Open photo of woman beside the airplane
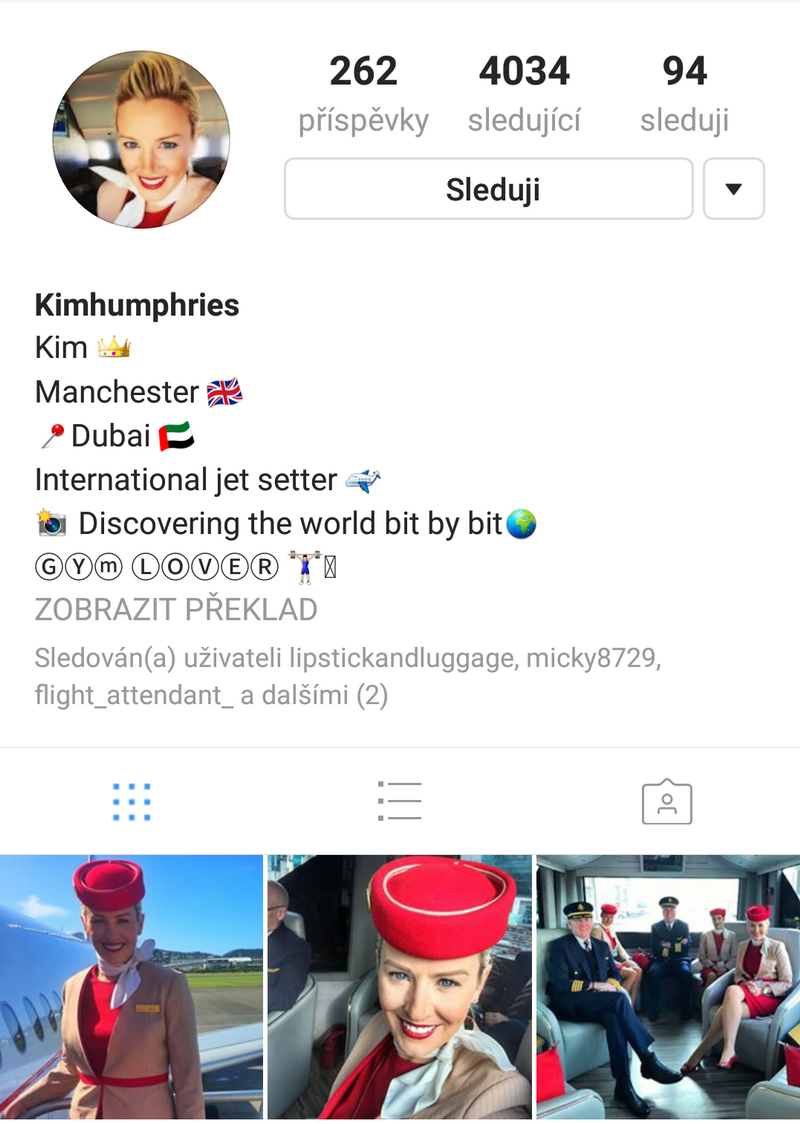This screenshot has width=800, height=1124. pyautogui.click(x=131, y=987)
